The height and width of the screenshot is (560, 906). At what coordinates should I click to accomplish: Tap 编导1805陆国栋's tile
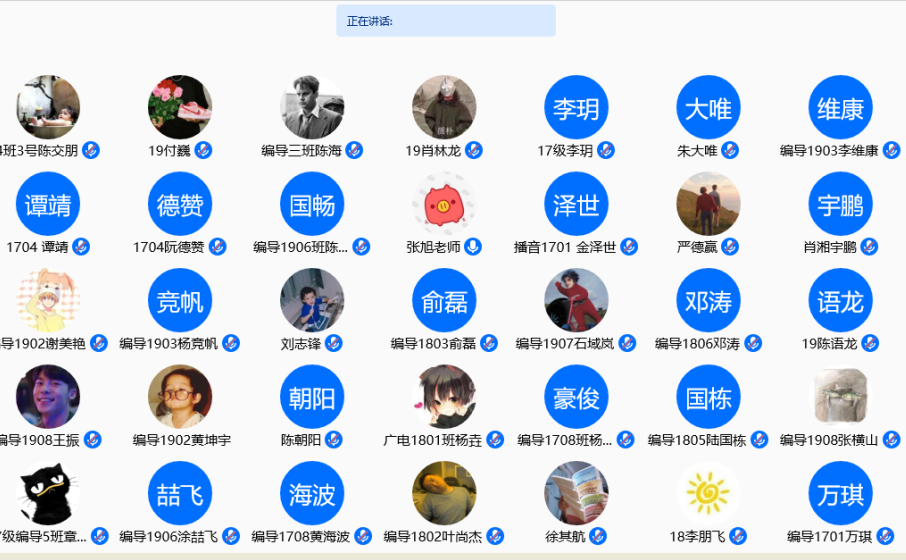[708, 397]
